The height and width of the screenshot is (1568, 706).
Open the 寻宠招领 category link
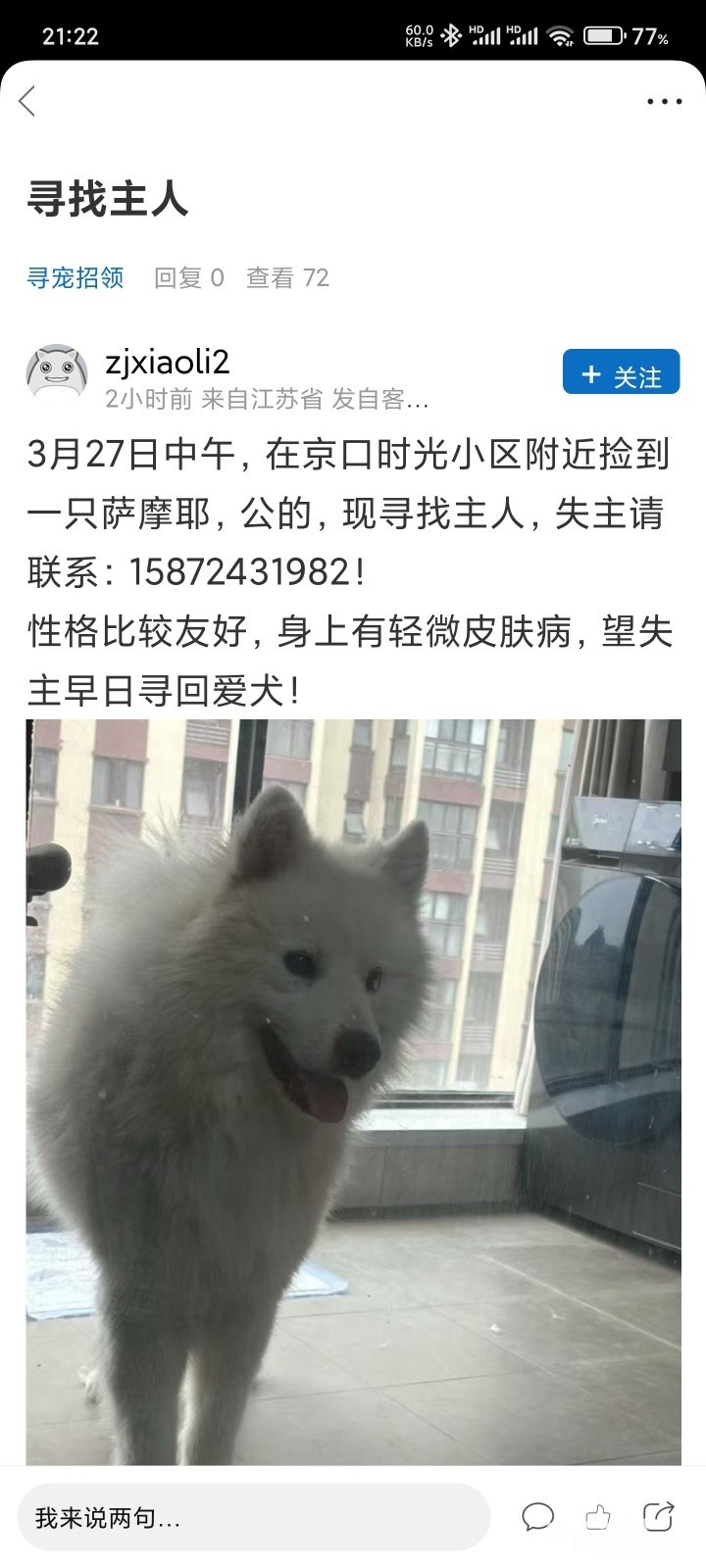click(76, 277)
